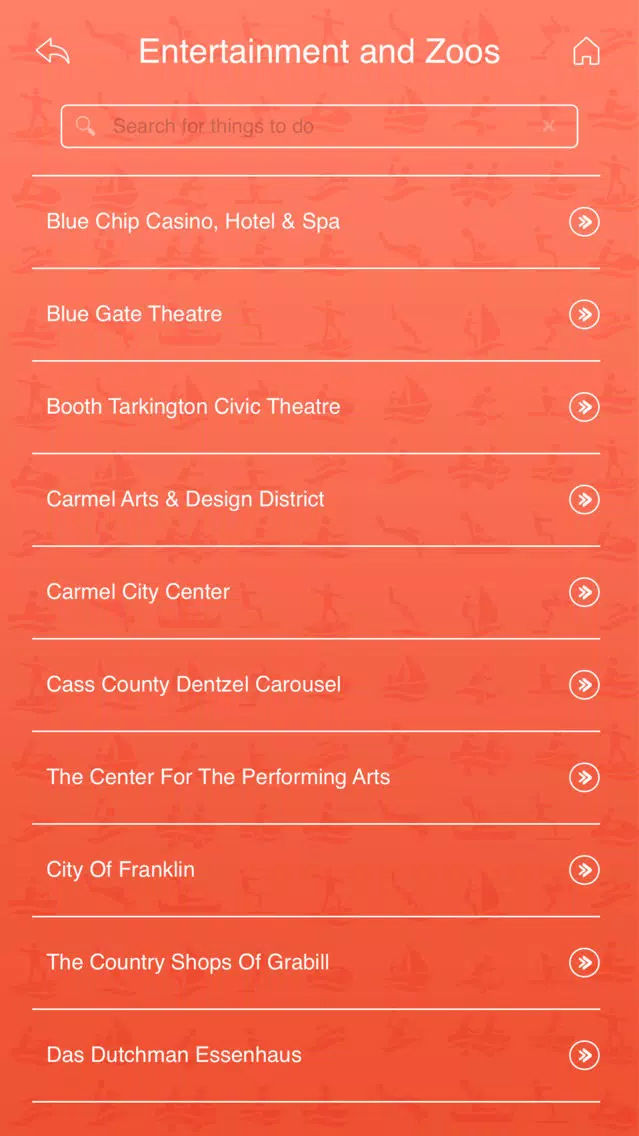Go back with the return arrow
The image size is (639, 1136).
(x=53, y=52)
